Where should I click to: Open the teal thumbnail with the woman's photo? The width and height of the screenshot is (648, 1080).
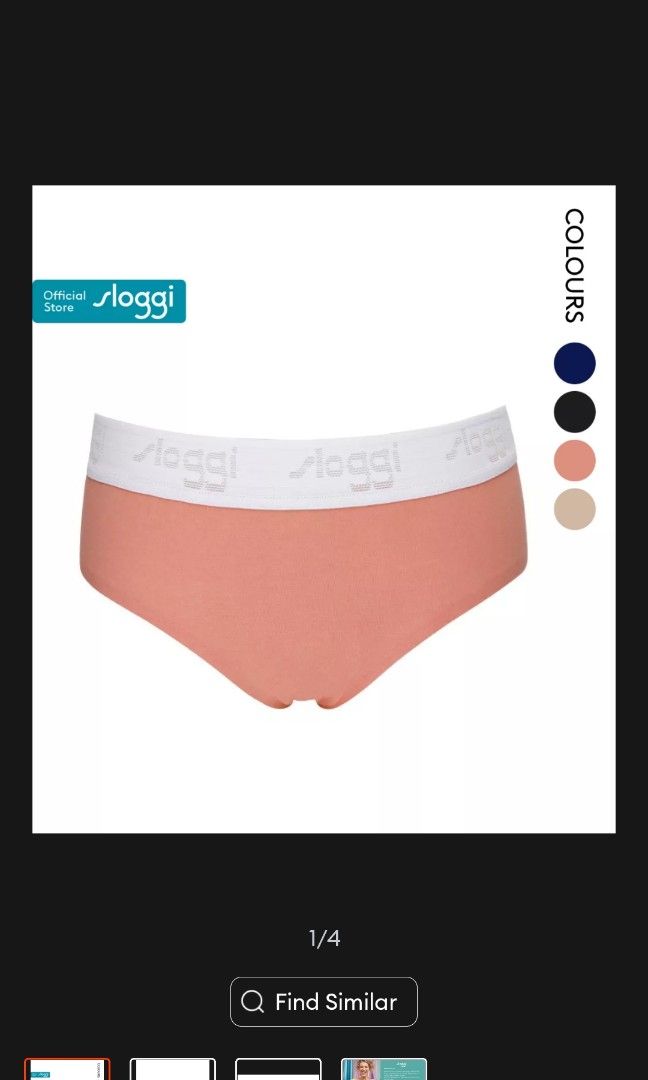coord(384,1069)
